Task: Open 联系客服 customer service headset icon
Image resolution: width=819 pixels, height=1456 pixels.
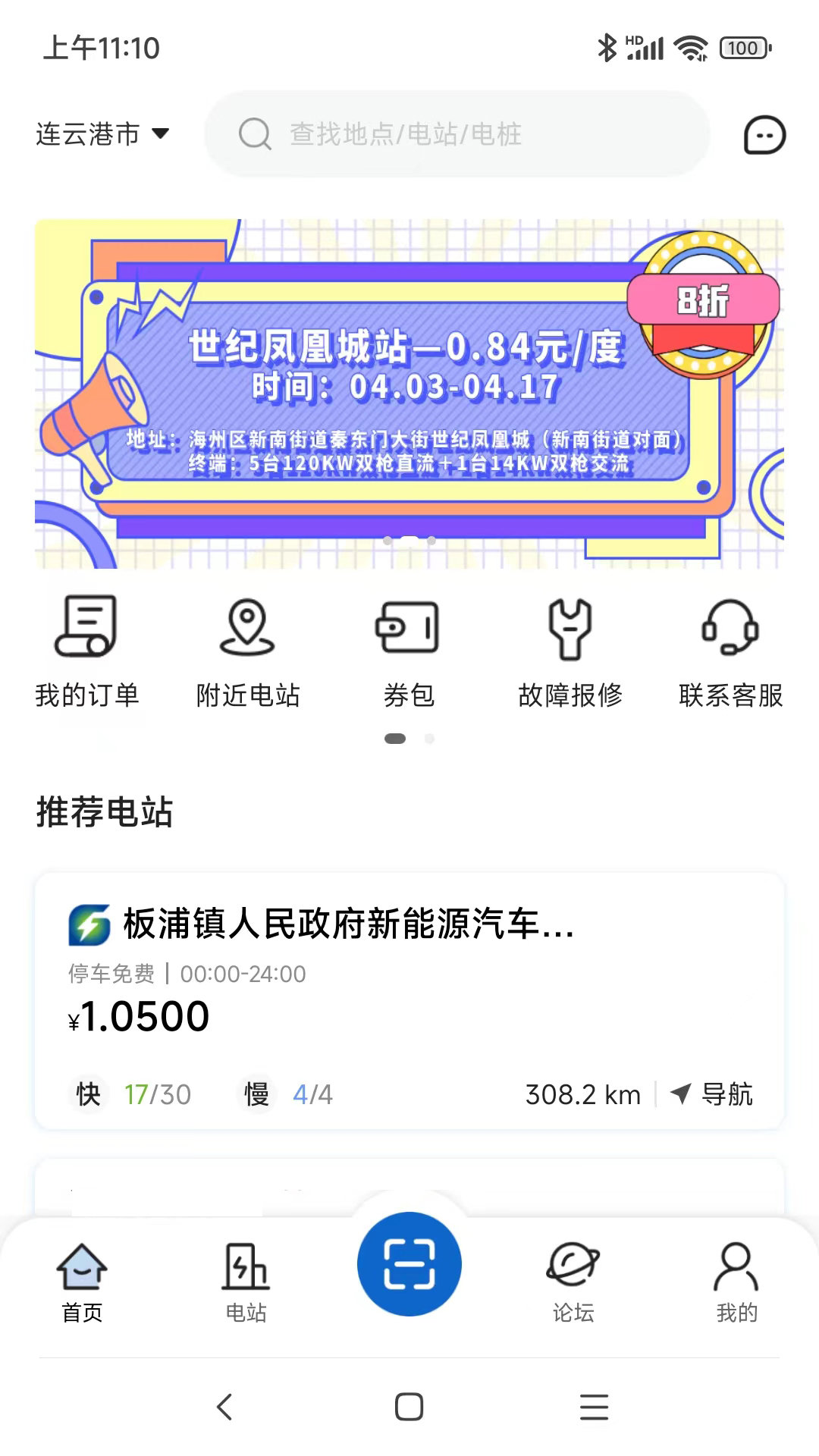Action: [731, 652]
